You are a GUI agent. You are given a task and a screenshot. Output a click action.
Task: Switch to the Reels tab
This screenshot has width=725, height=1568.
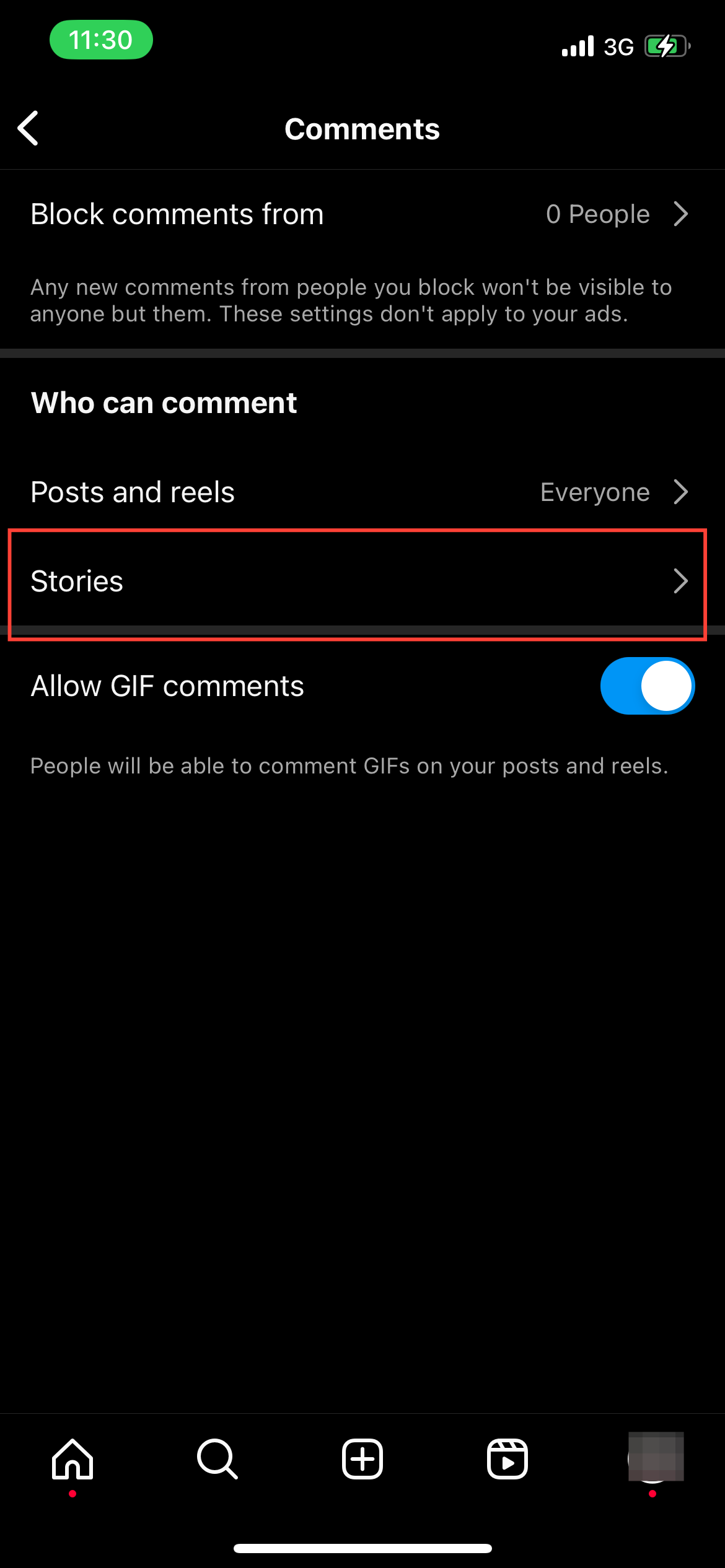507,1459
